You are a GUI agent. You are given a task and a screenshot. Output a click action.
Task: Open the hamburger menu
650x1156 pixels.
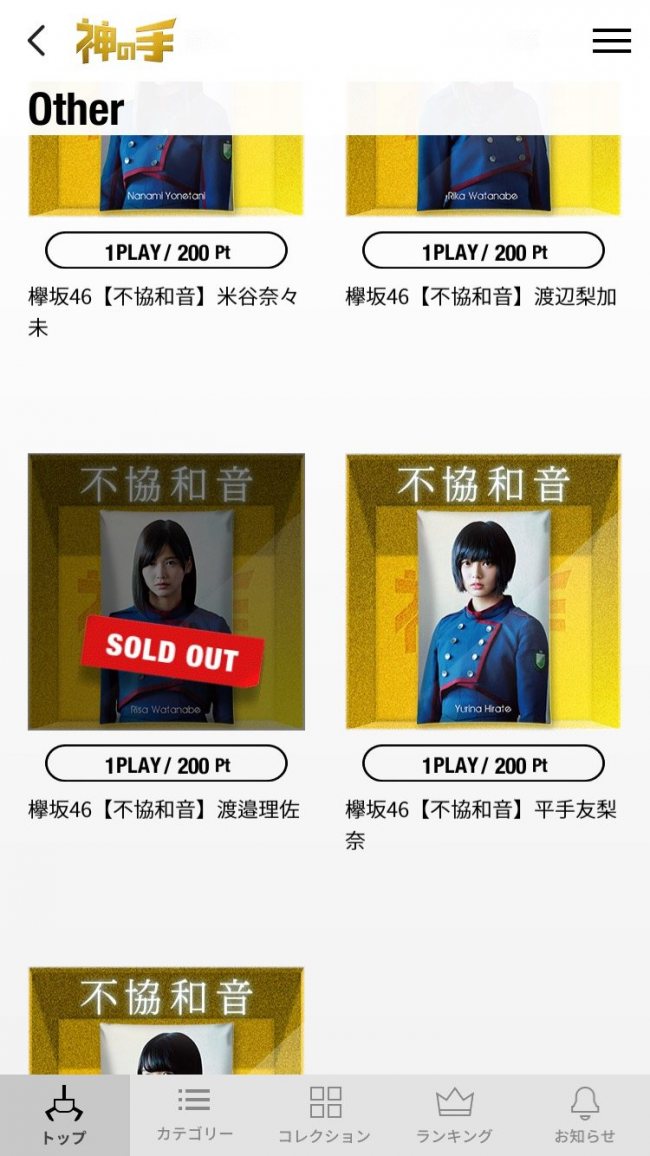pos(611,41)
